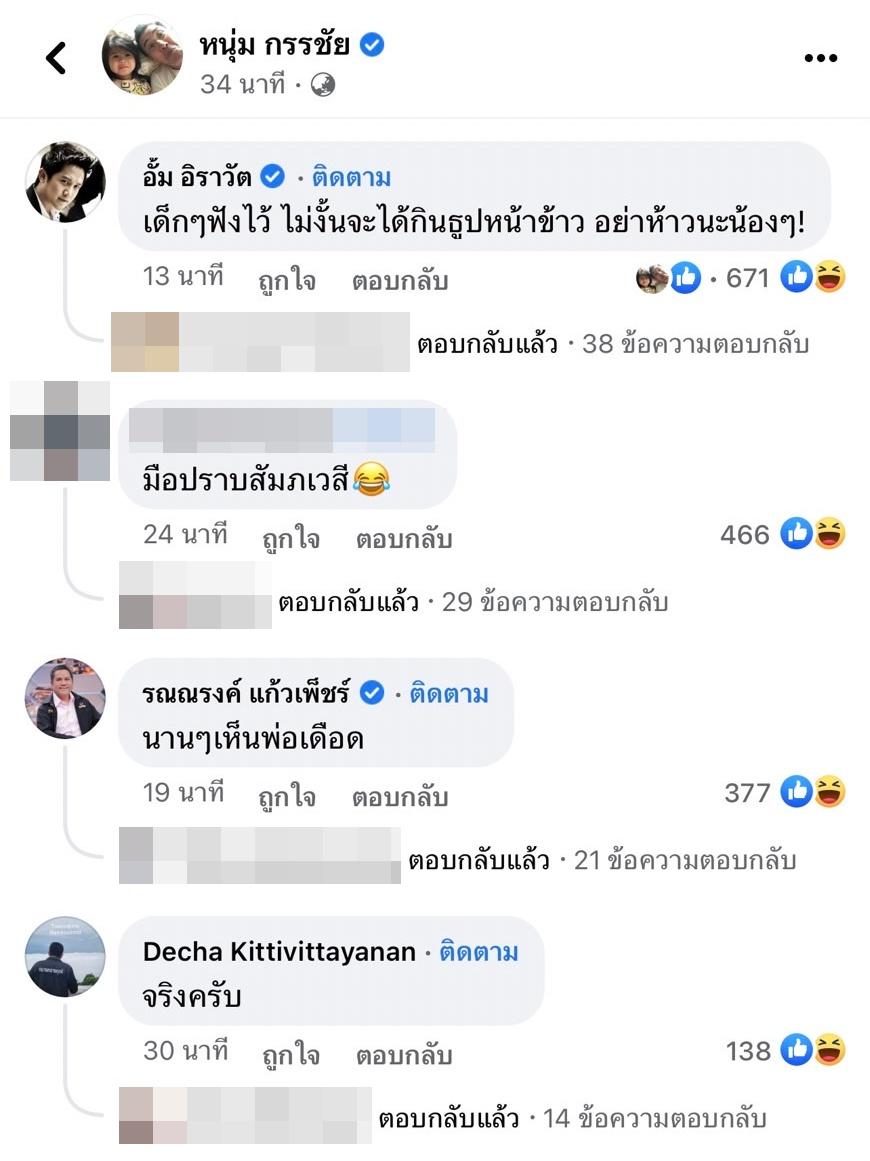Follow Decha Kittivittayanan via ติดตาม
This screenshot has width=870, height=1161.
(479, 951)
